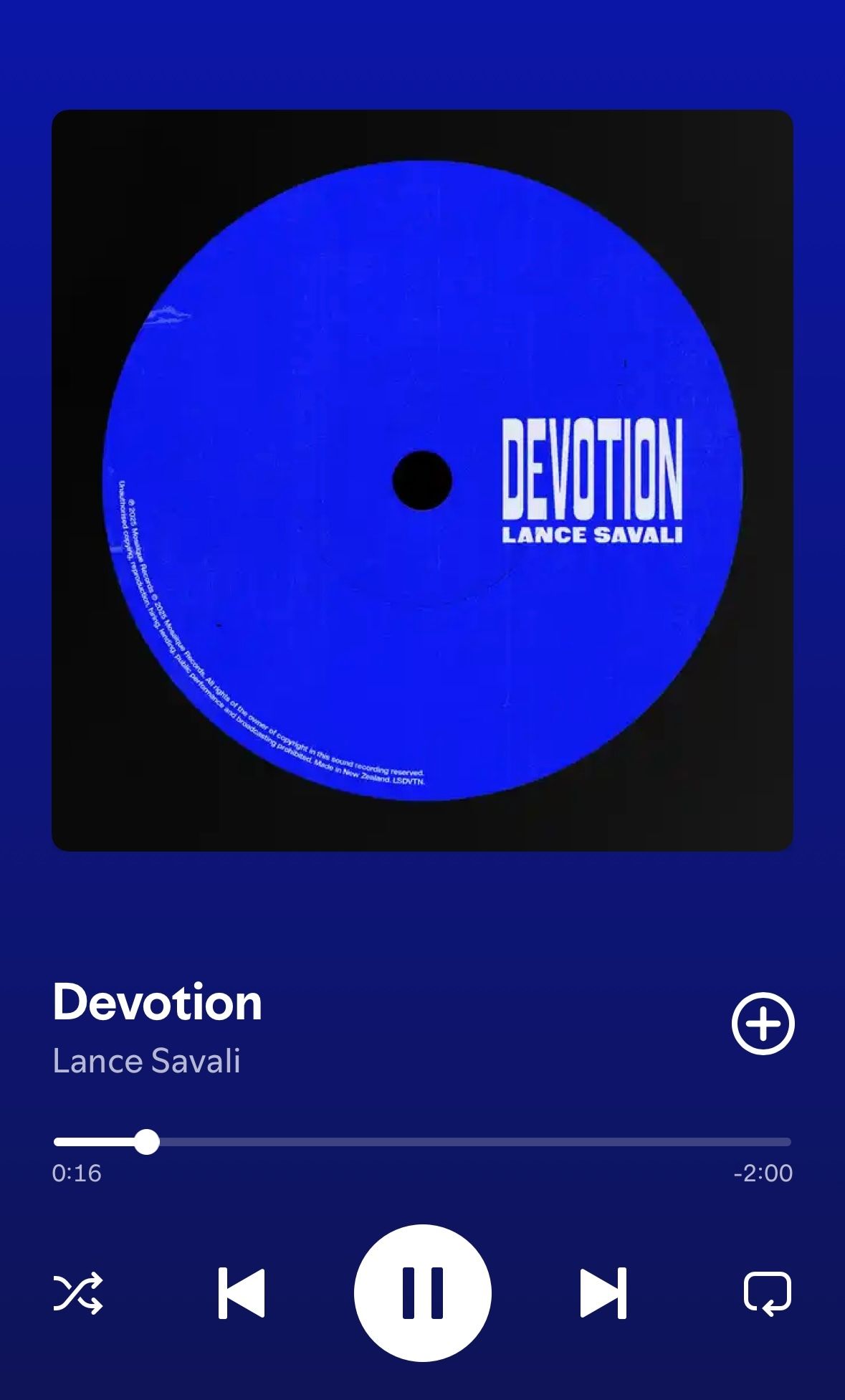The image size is (845, 1400).
Task: Add Devotion to your library
Action: point(763,1024)
